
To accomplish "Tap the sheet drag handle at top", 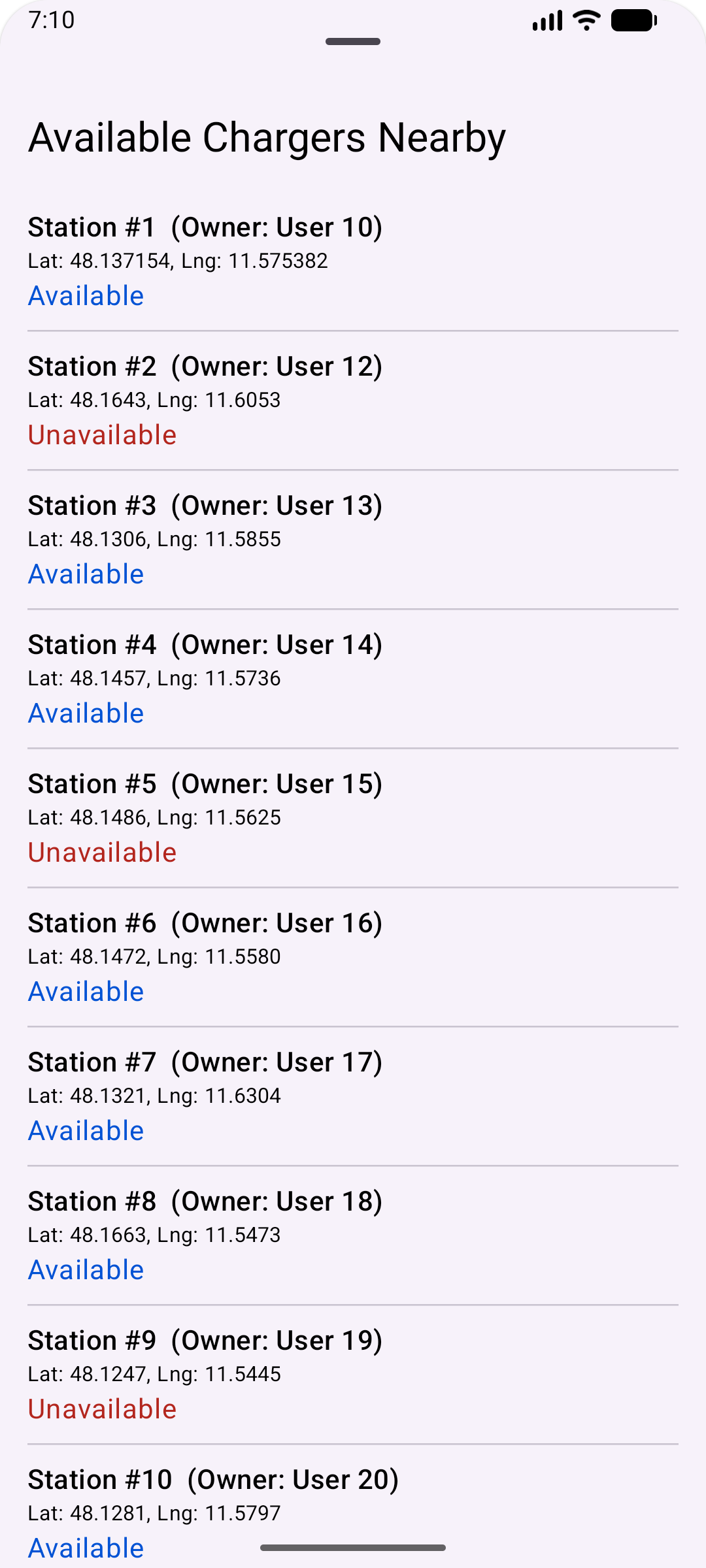I will [353, 42].
